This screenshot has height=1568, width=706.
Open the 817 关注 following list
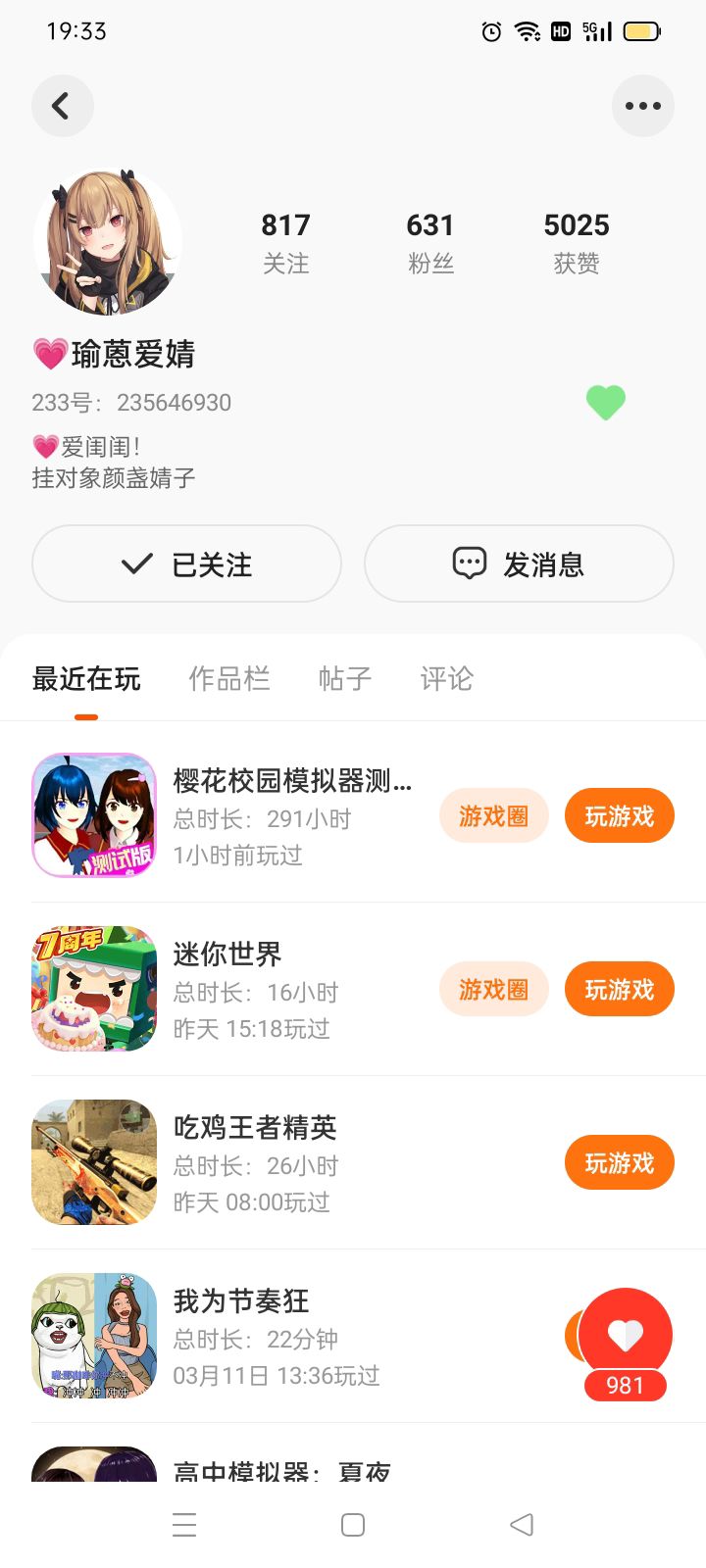[x=285, y=242]
